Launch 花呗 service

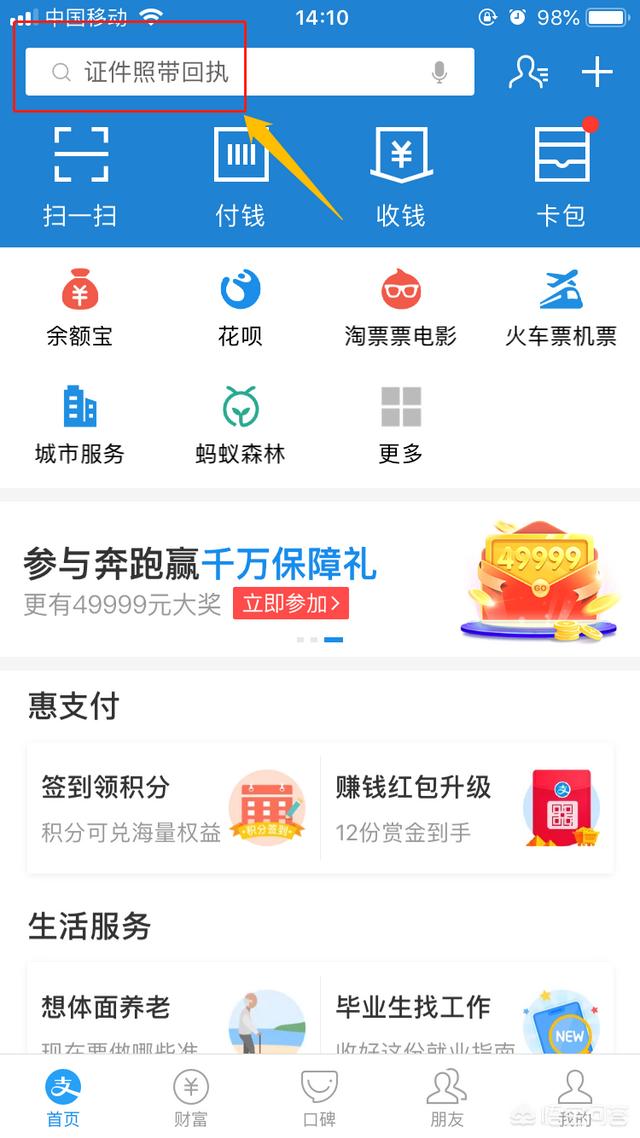pos(241,307)
